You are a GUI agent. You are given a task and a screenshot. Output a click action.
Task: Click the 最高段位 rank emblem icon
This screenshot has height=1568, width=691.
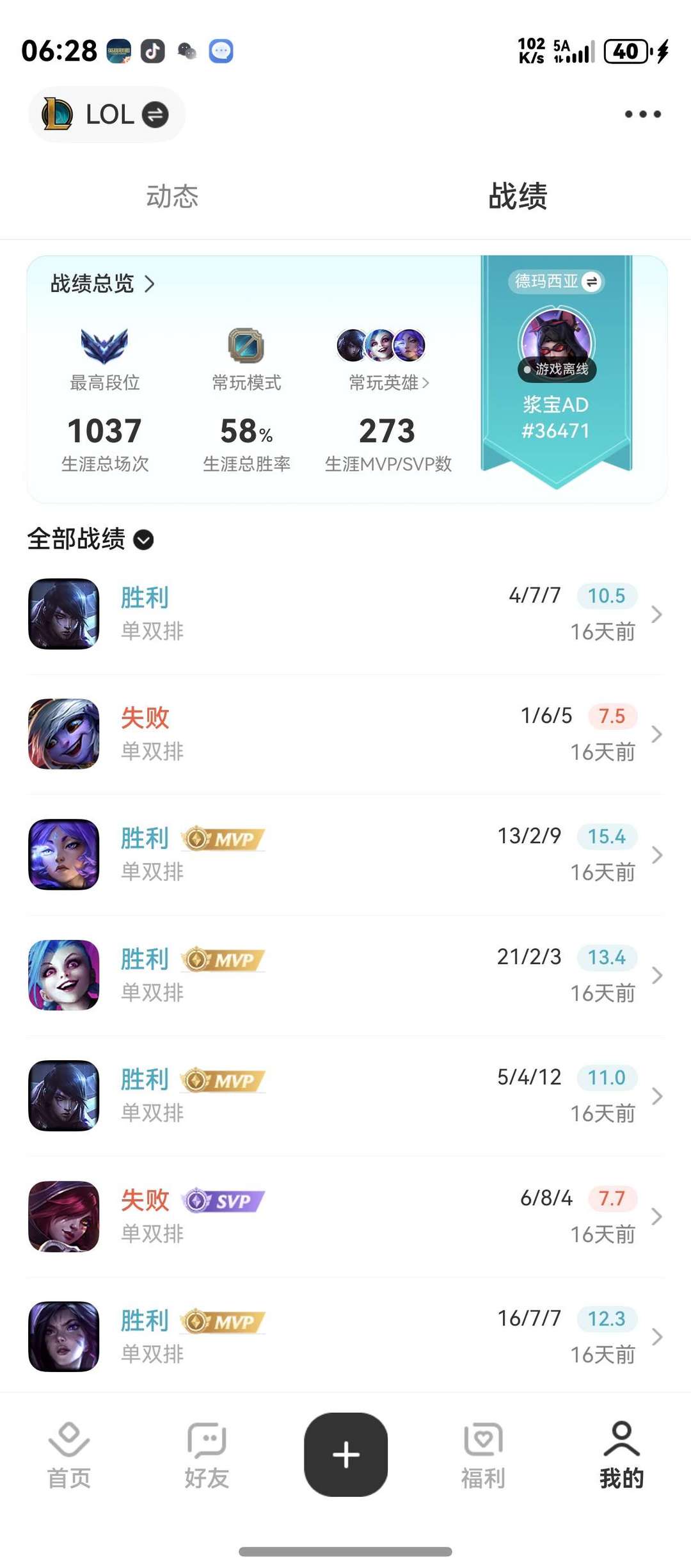point(104,346)
